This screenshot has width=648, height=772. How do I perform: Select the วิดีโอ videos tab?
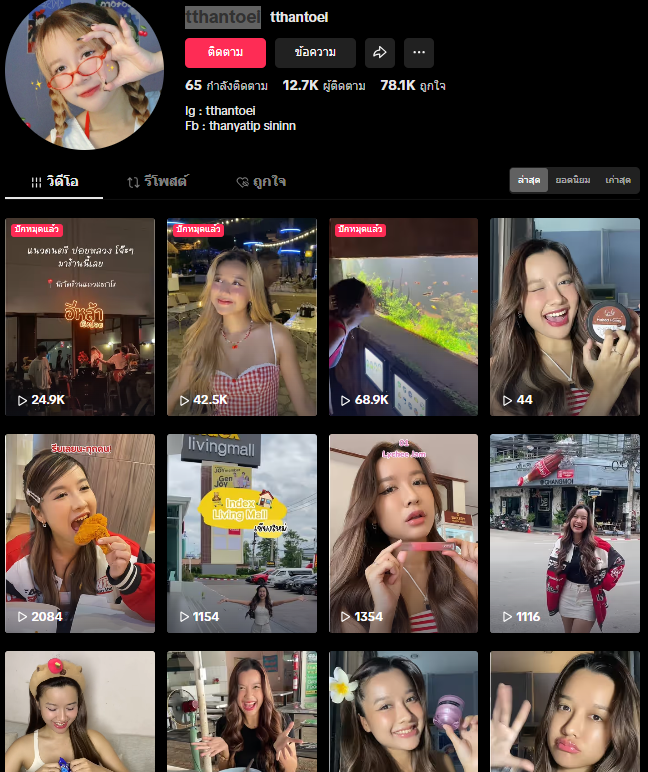[x=54, y=181]
